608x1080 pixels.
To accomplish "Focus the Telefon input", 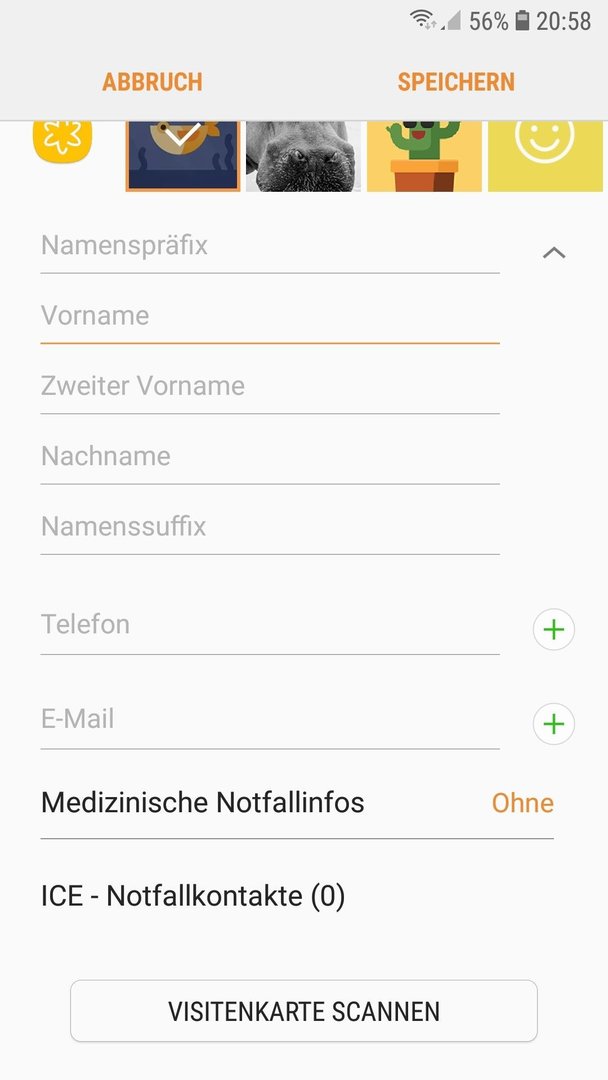I will (x=270, y=625).
